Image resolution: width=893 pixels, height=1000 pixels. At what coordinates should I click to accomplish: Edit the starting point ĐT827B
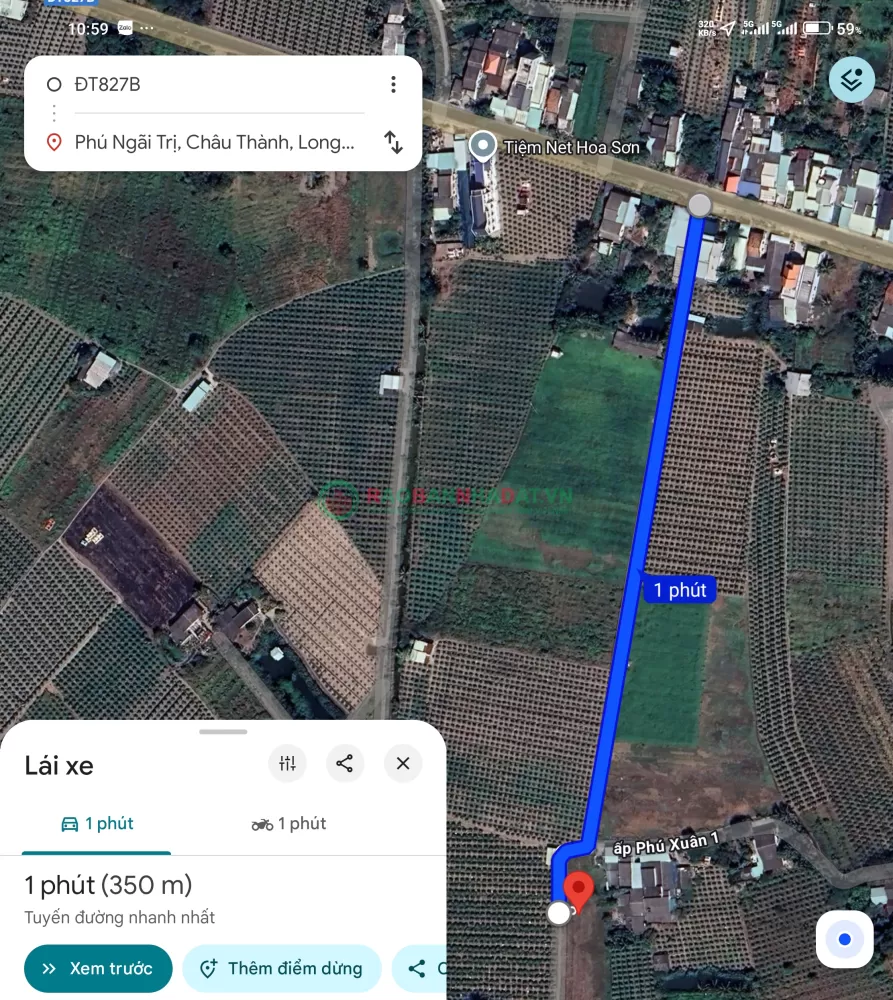(200, 85)
